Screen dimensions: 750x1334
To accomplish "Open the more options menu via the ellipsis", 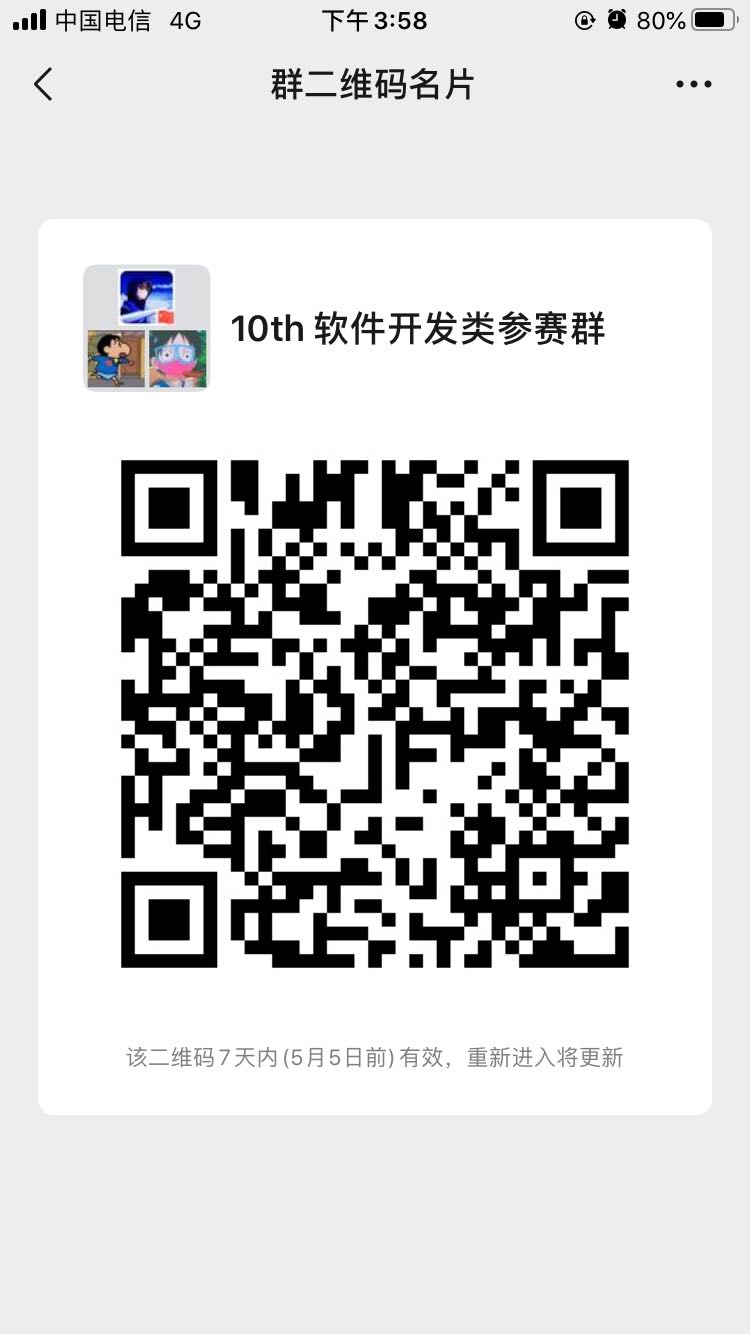I will [x=692, y=84].
